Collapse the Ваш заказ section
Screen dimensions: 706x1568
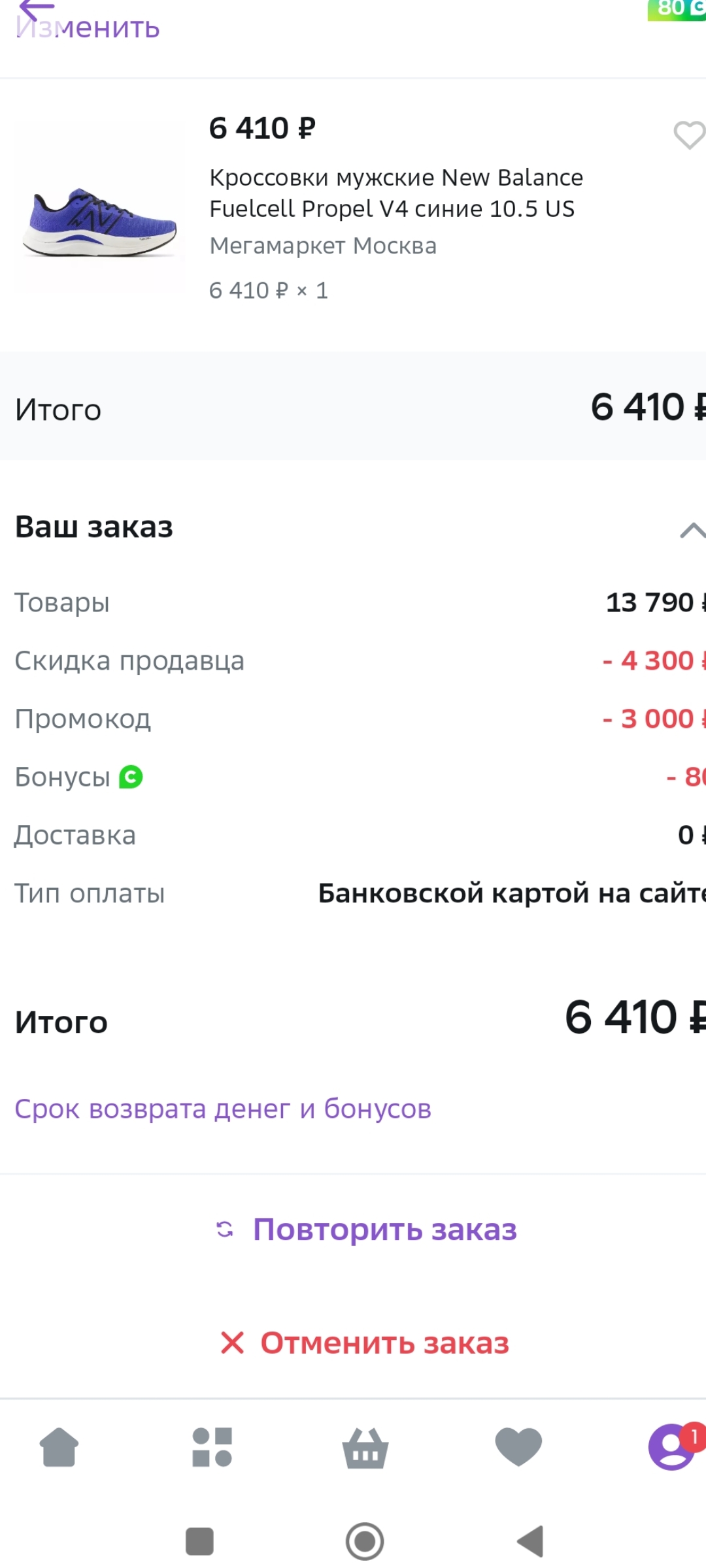point(692,530)
